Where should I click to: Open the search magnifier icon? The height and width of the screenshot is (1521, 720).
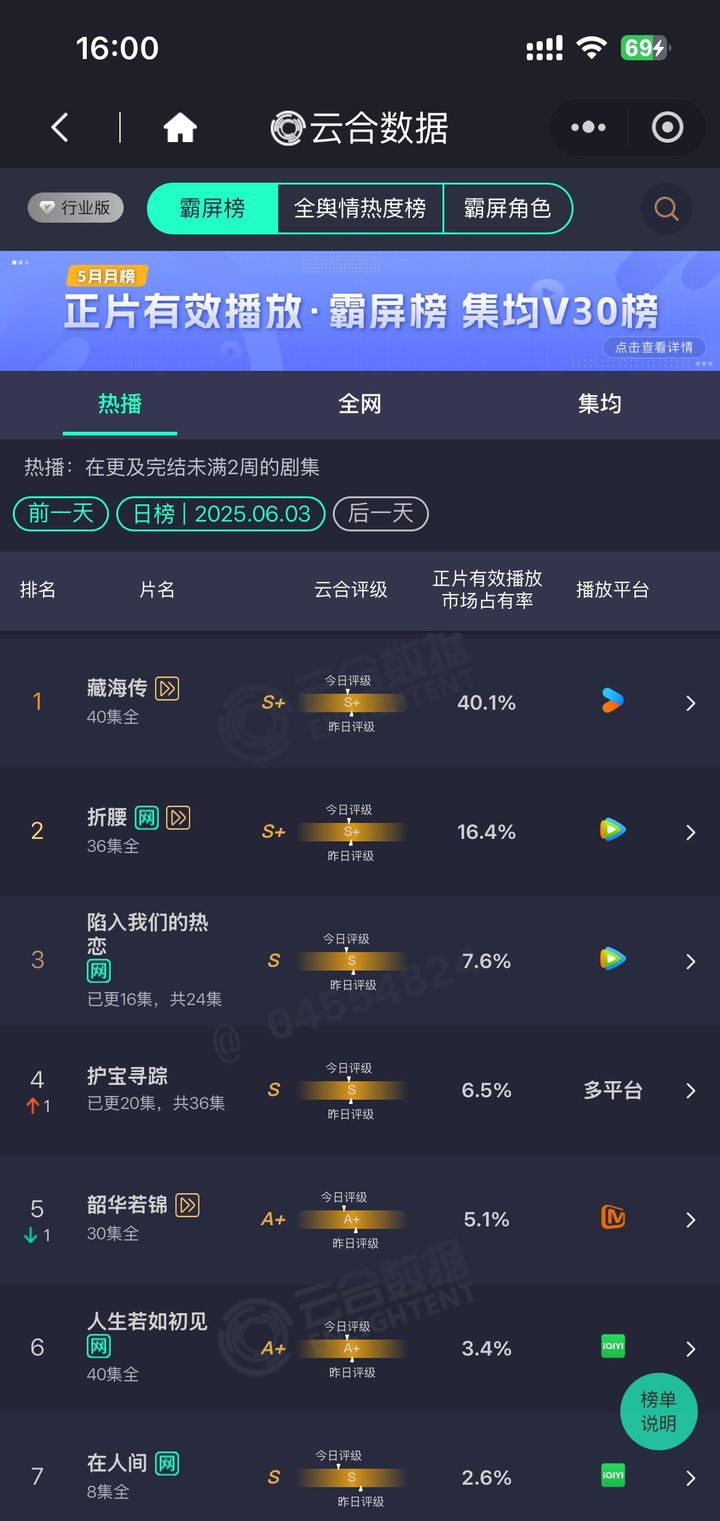666,209
